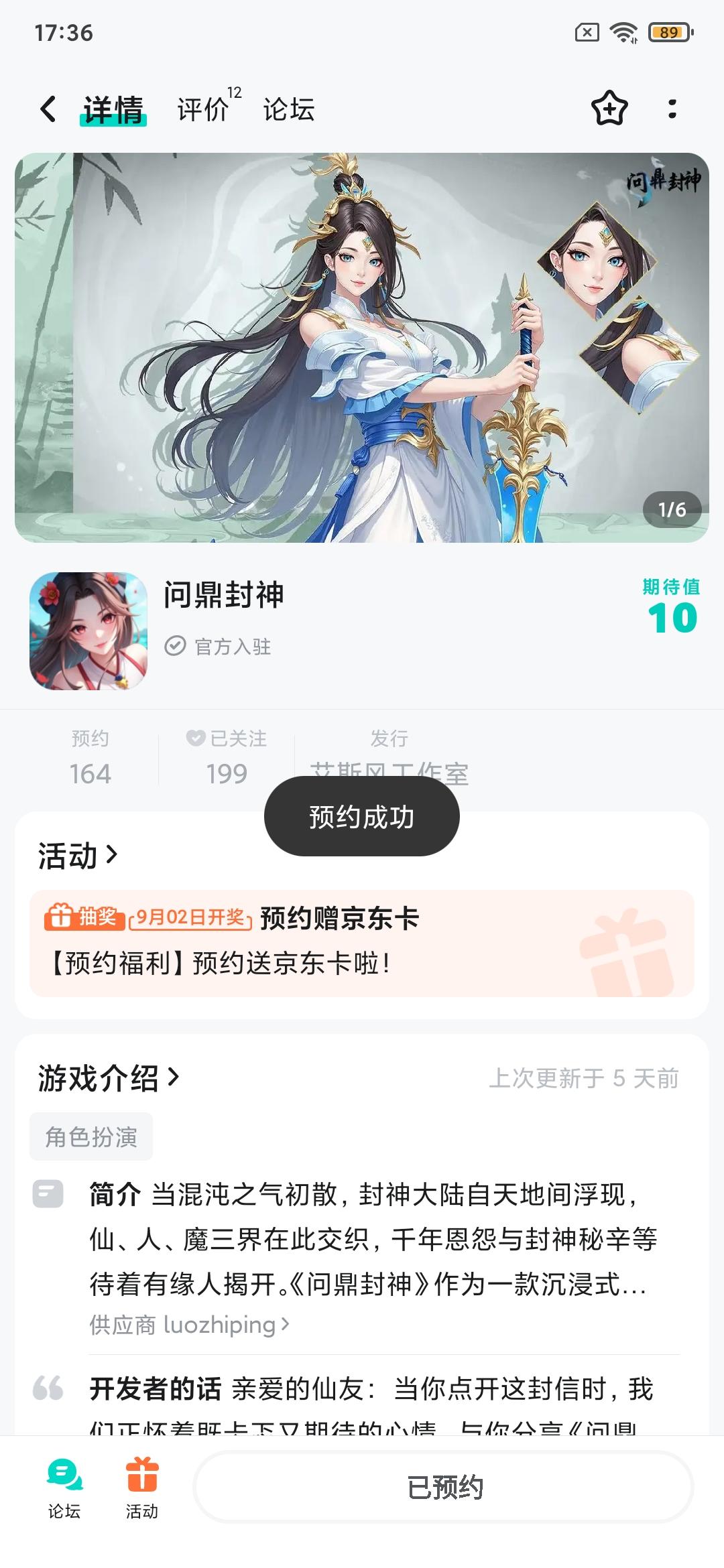
Task: Open supplier details via 供应商 luozhiping chevron
Action: tap(186, 1325)
